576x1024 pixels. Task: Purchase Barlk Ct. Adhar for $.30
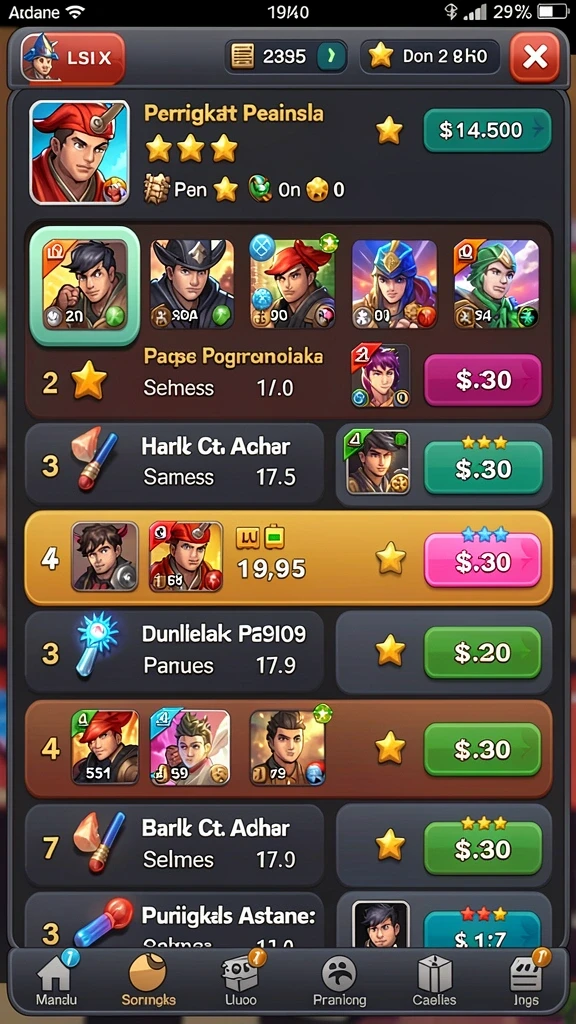pos(483,848)
